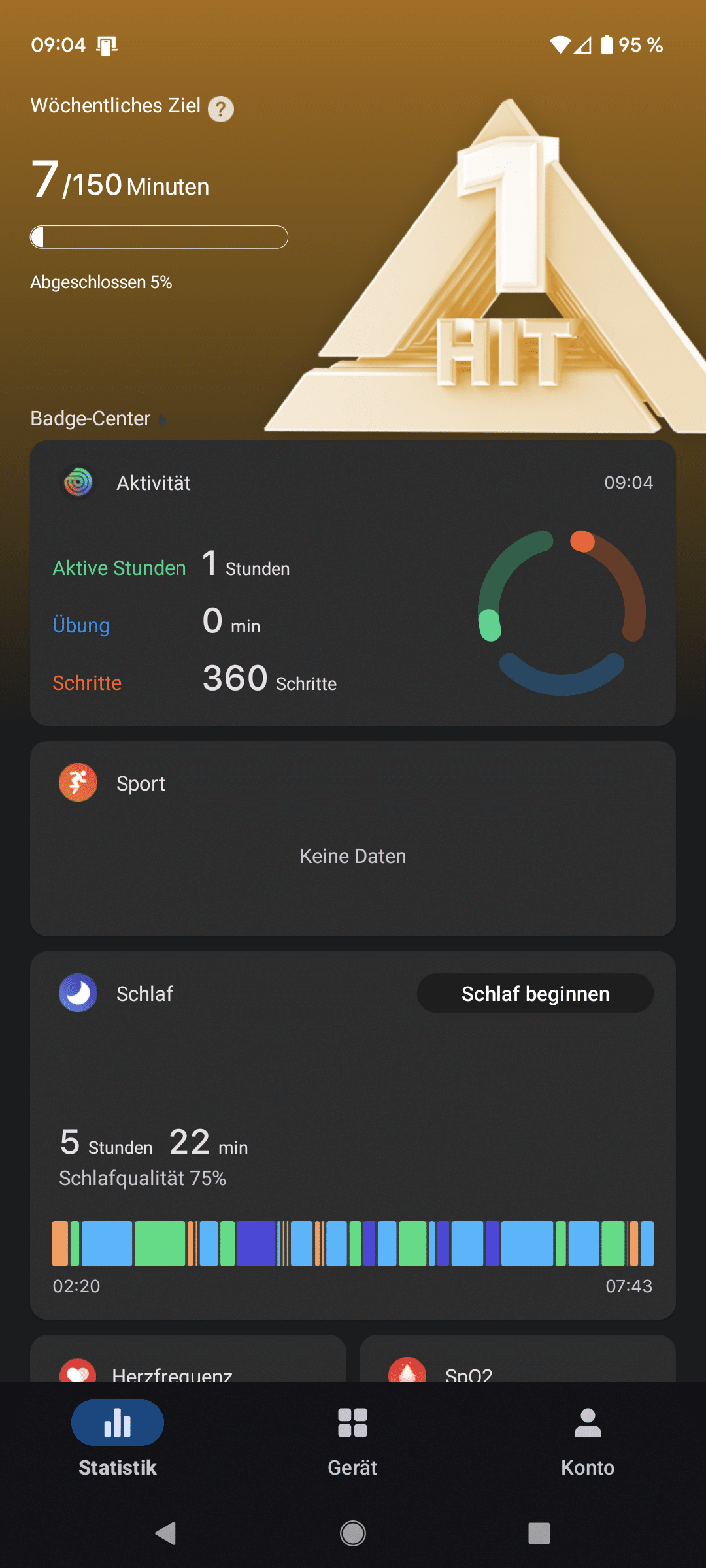Go to the system home screen
This screenshot has width=706, height=1568.
tap(353, 1533)
